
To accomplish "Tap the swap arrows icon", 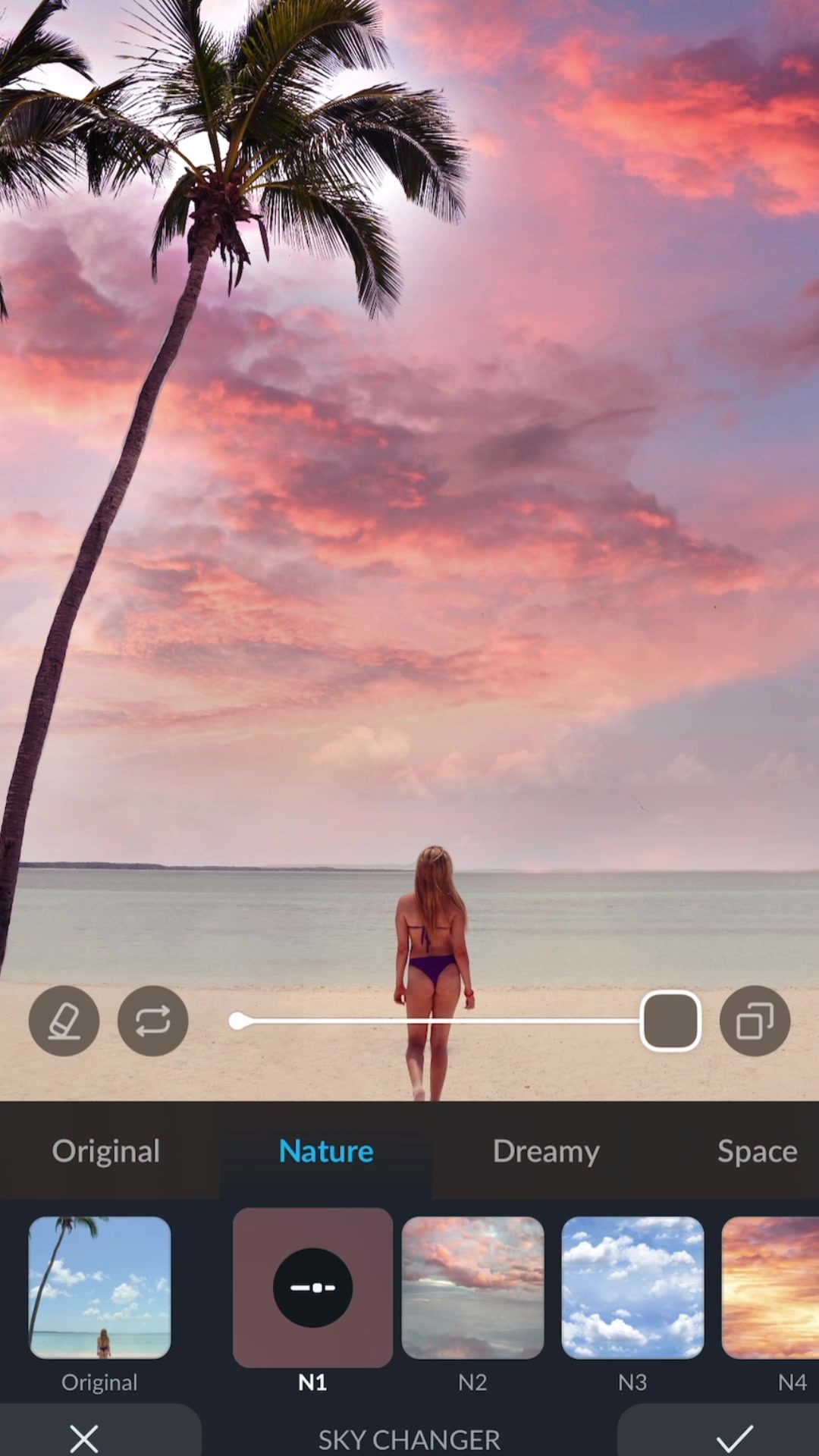I will (152, 1021).
